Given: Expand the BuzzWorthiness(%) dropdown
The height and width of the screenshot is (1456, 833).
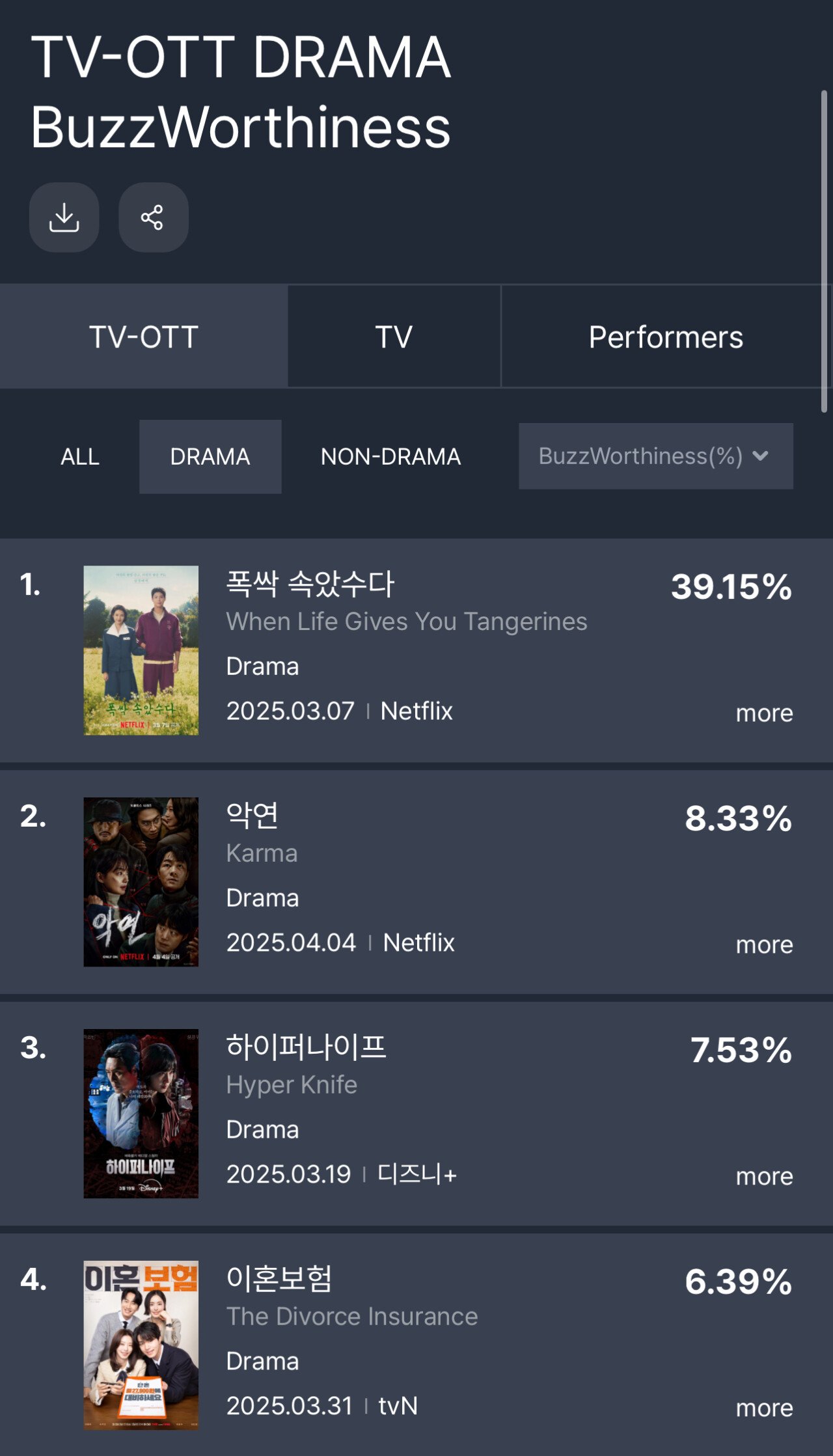Looking at the screenshot, I should pos(655,456).
